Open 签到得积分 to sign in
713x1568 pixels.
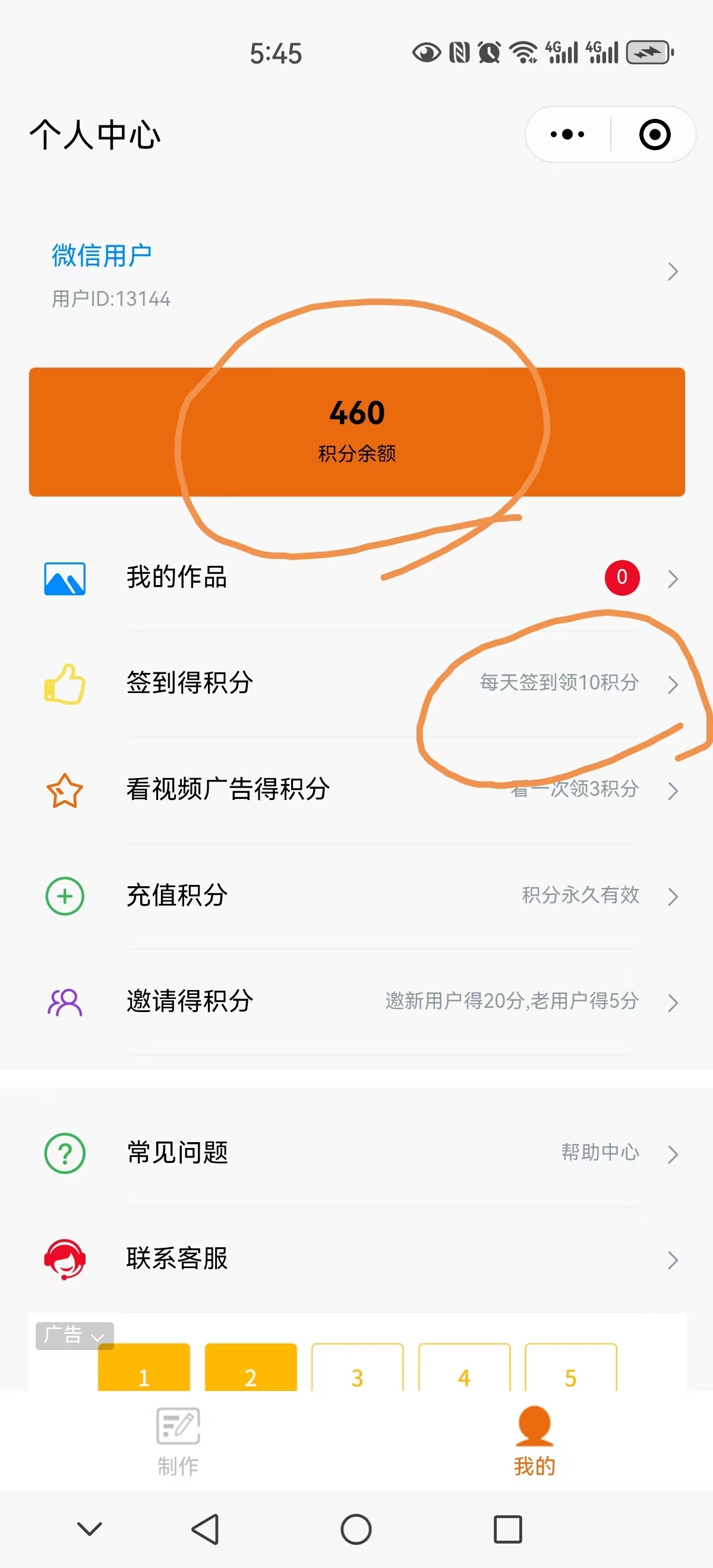[356, 684]
